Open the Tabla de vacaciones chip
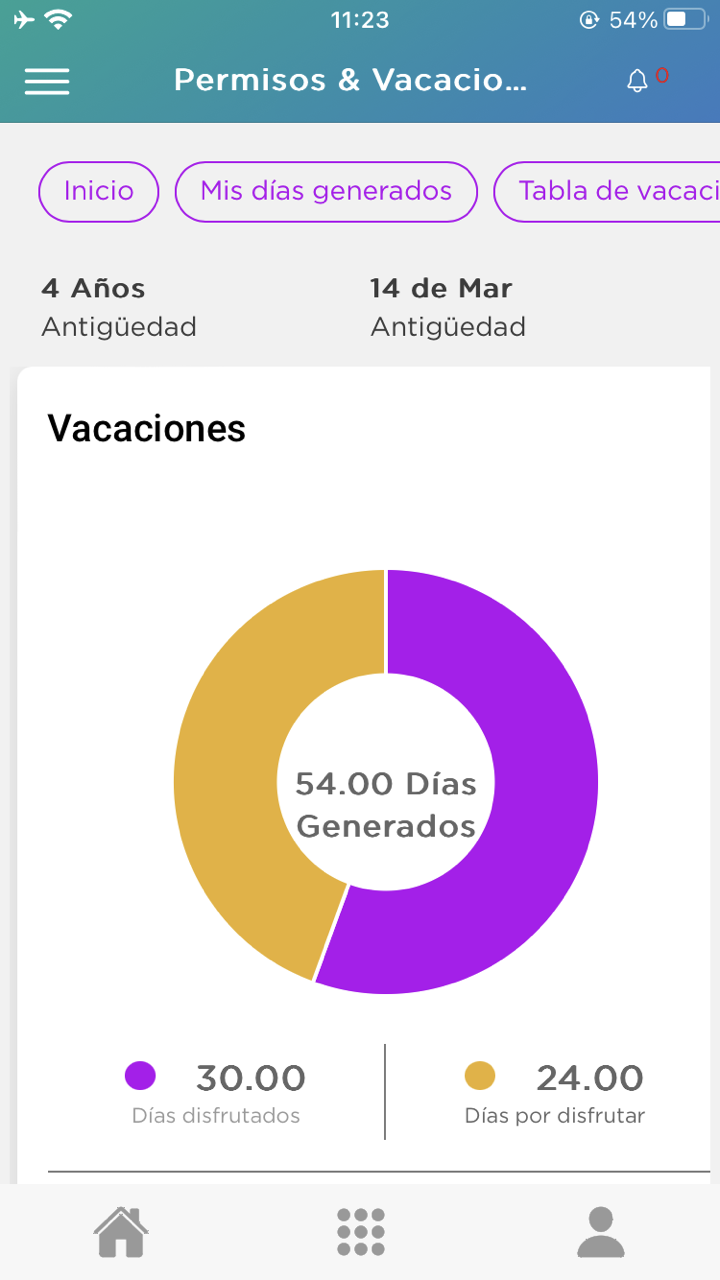This screenshot has width=720, height=1280. (610, 191)
